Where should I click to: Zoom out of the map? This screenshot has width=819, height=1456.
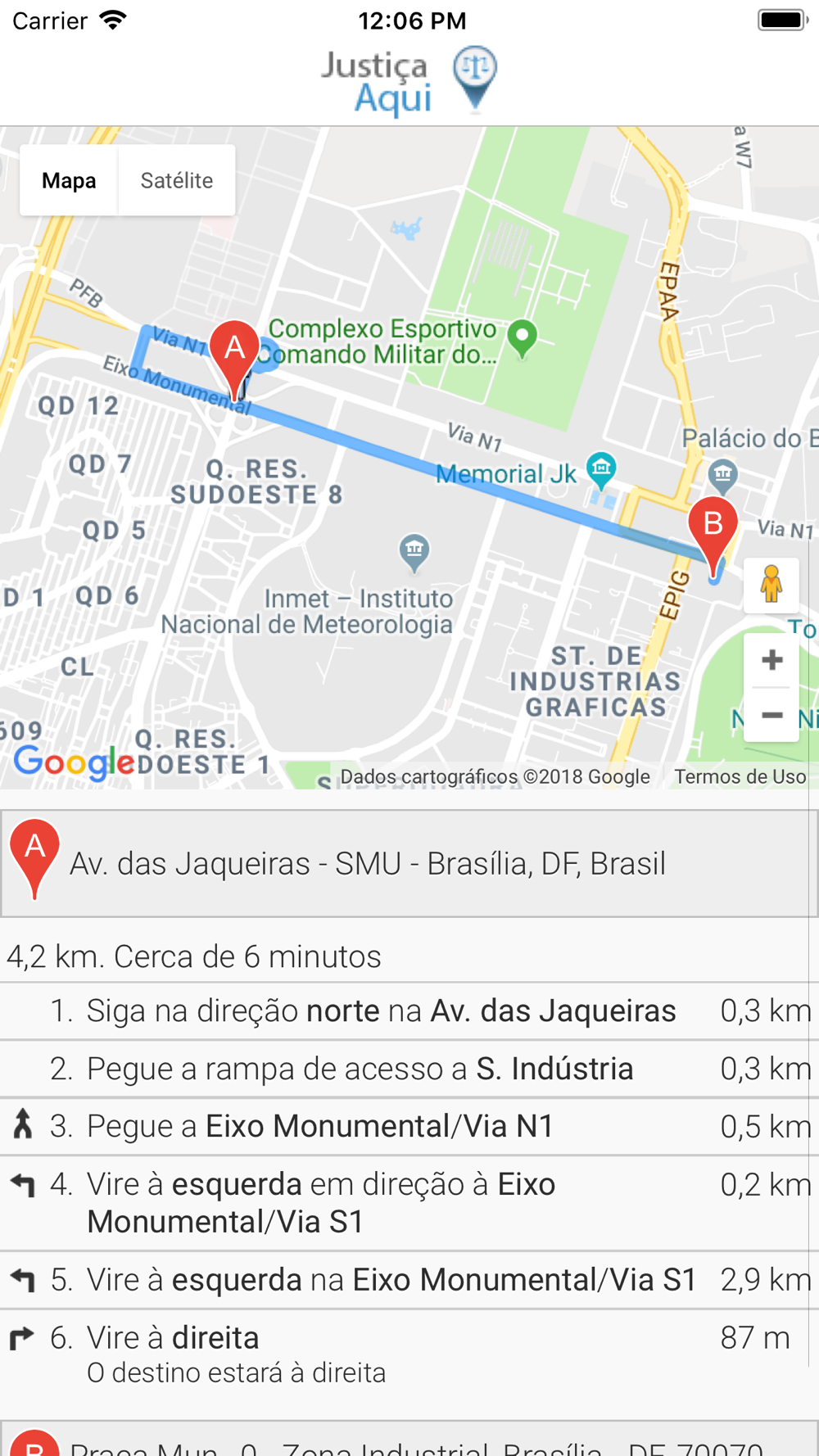(771, 715)
